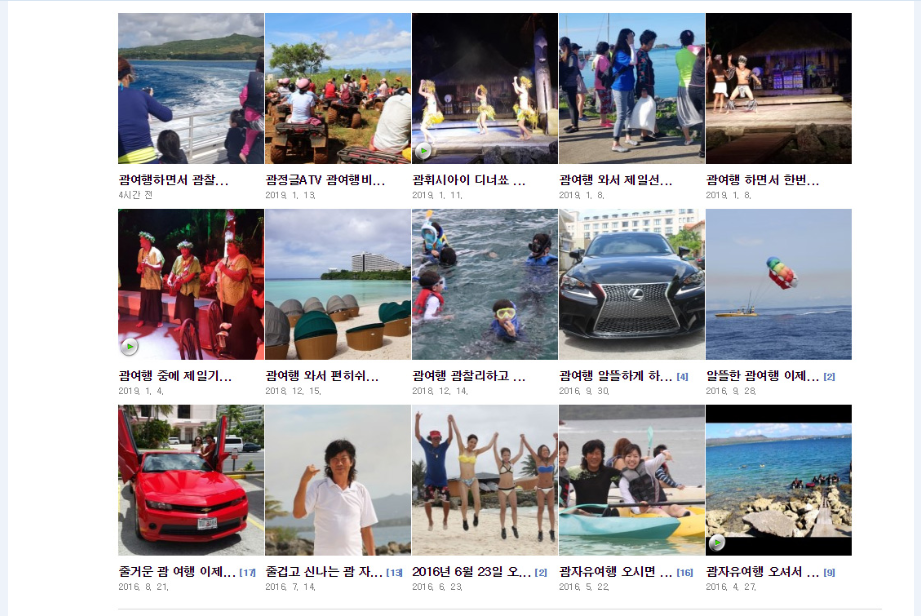Open the 괌자유여행 오셔서 coast video post
921x616 pixels.
778,481
